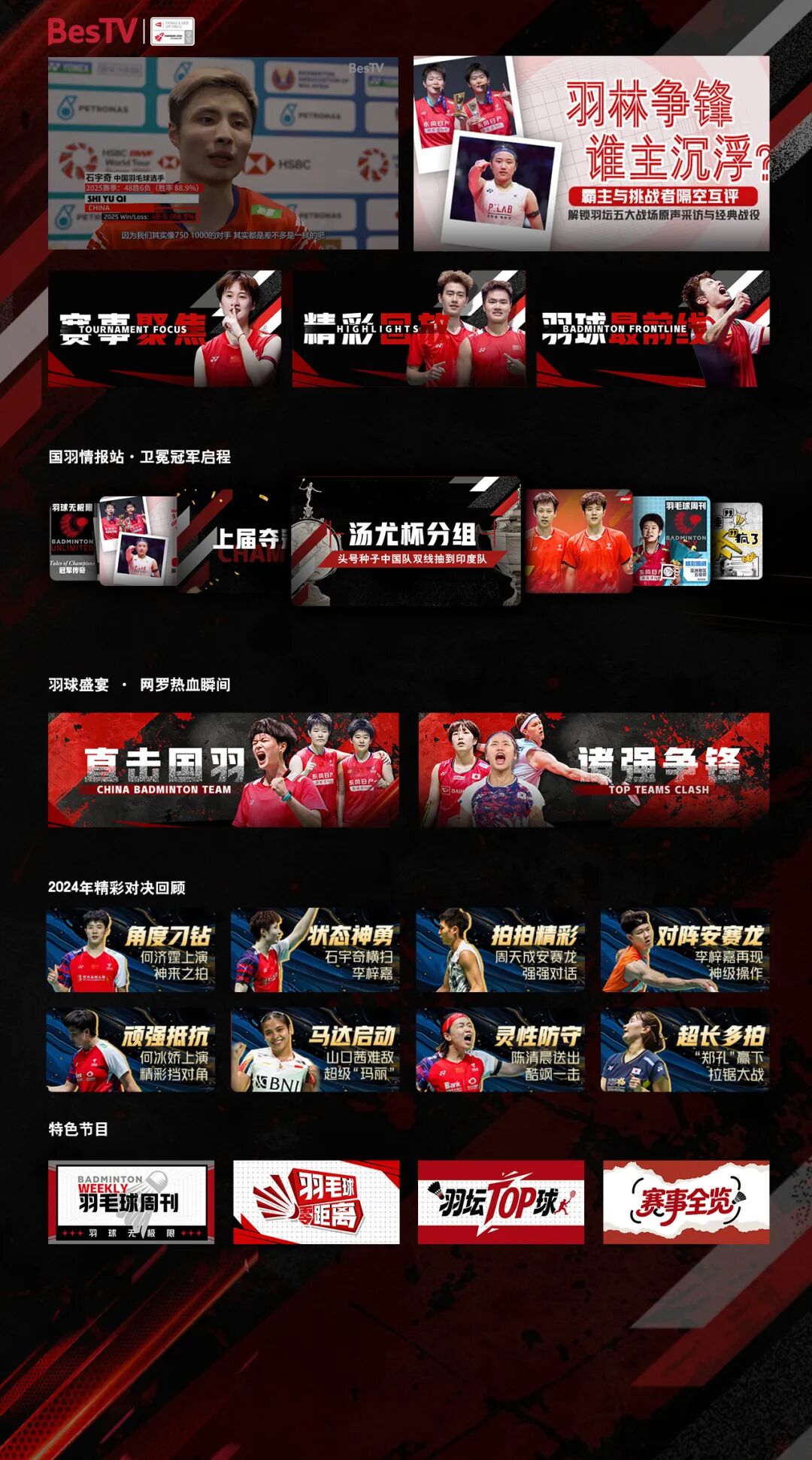Watch 拍拍精彩 周天成安赛龙 clip
812x1460 pixels.
(x=500, y=950)
